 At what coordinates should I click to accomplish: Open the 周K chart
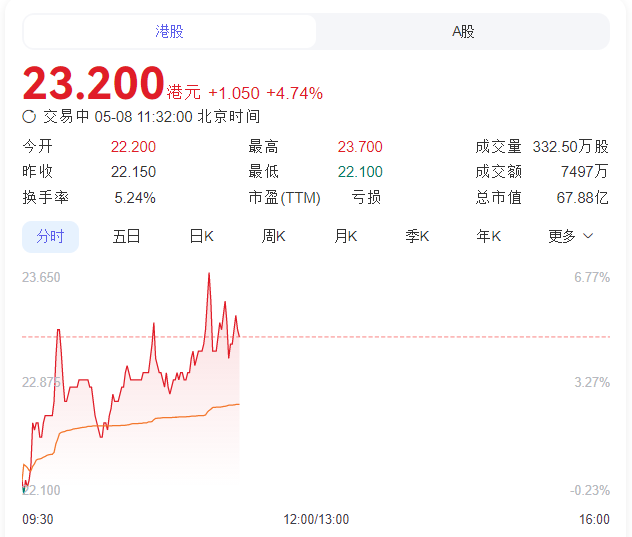(x=274, y=236)
